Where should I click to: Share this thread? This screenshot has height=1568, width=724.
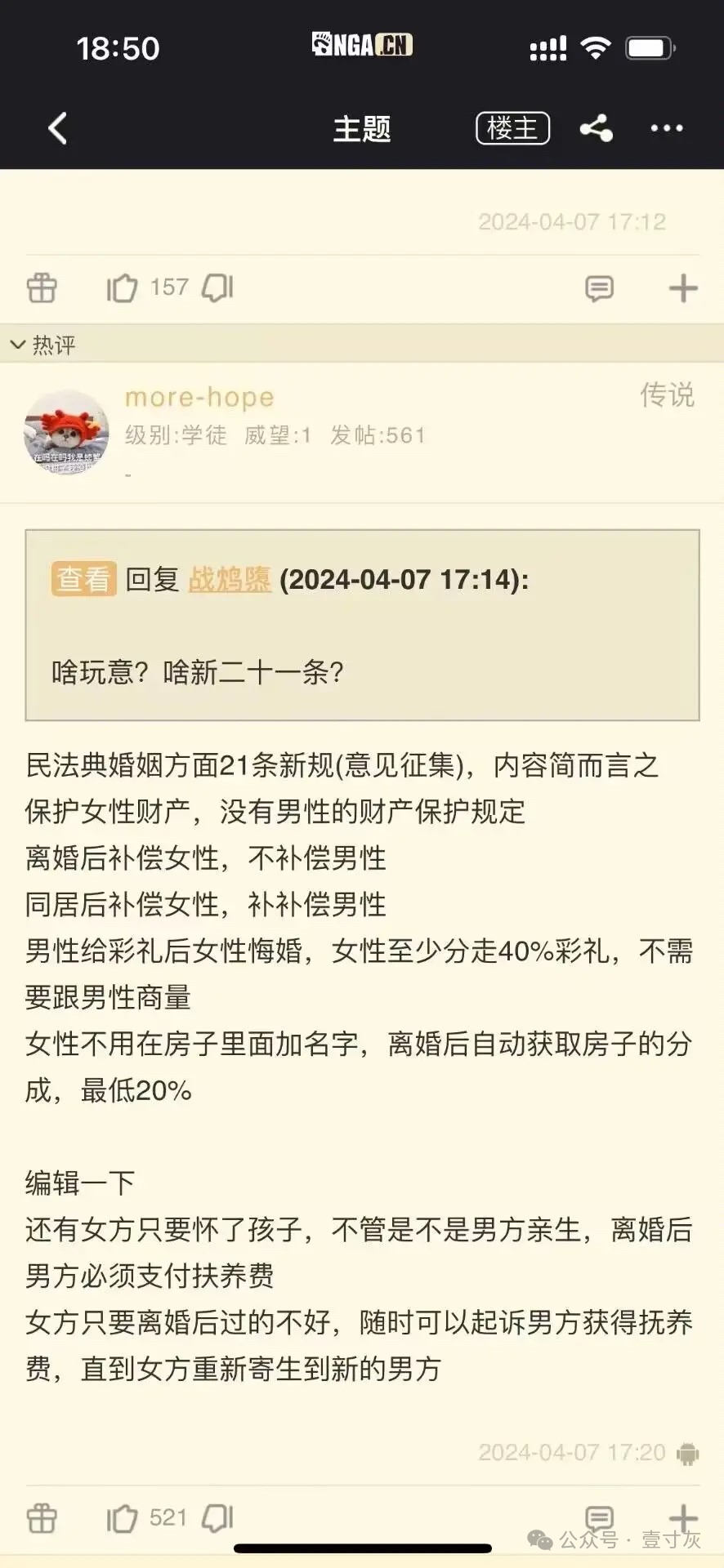pos(597,128)
